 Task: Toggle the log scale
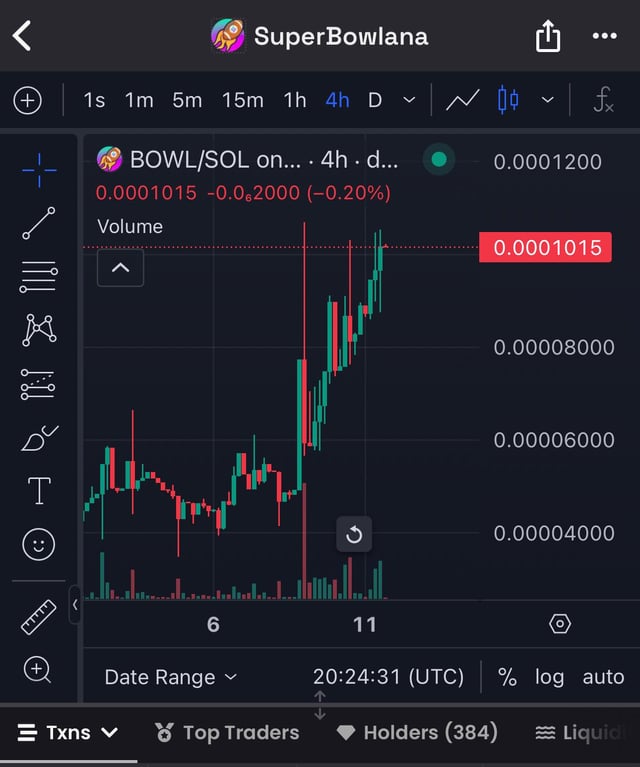pyautogui.click(x=549, y=677)
